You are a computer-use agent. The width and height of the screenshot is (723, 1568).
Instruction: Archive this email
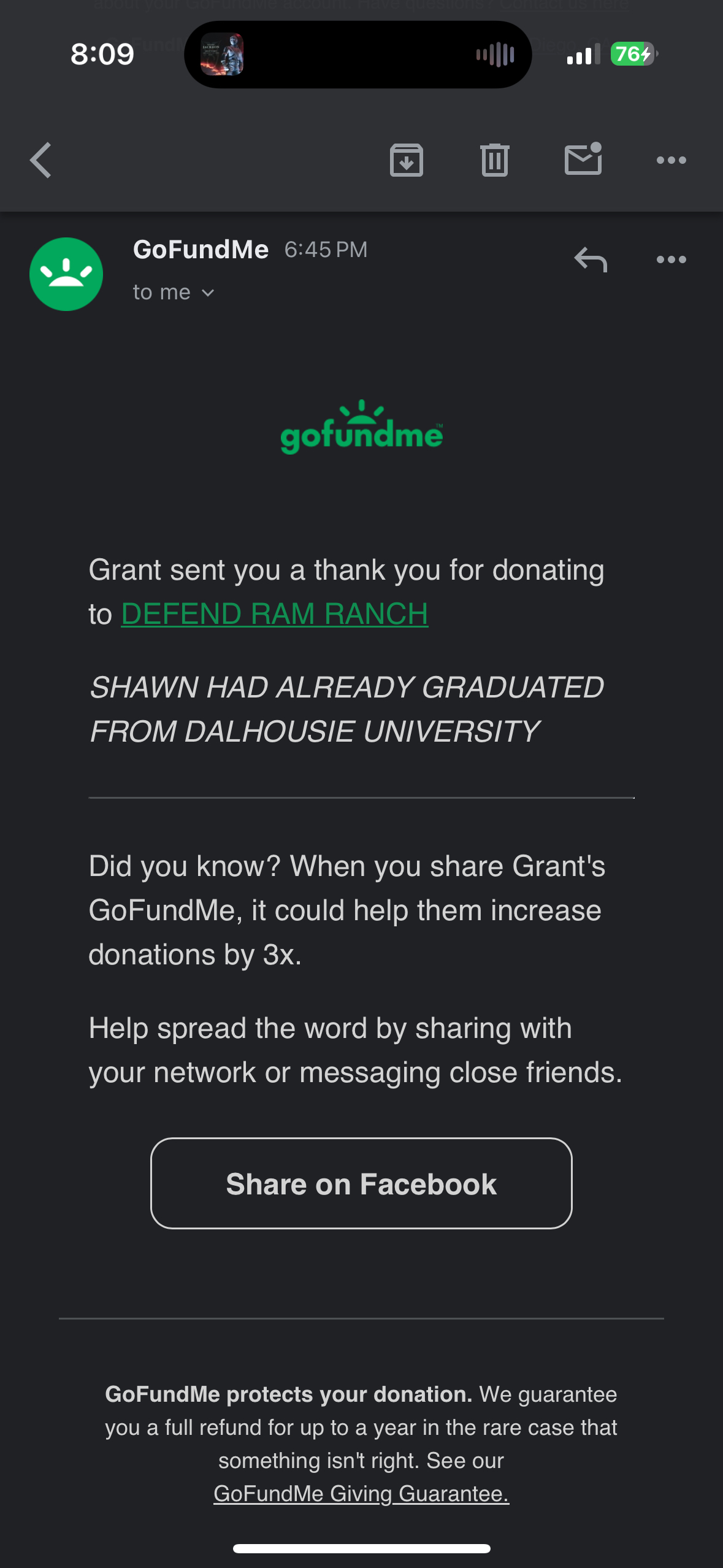pos(407,160)
